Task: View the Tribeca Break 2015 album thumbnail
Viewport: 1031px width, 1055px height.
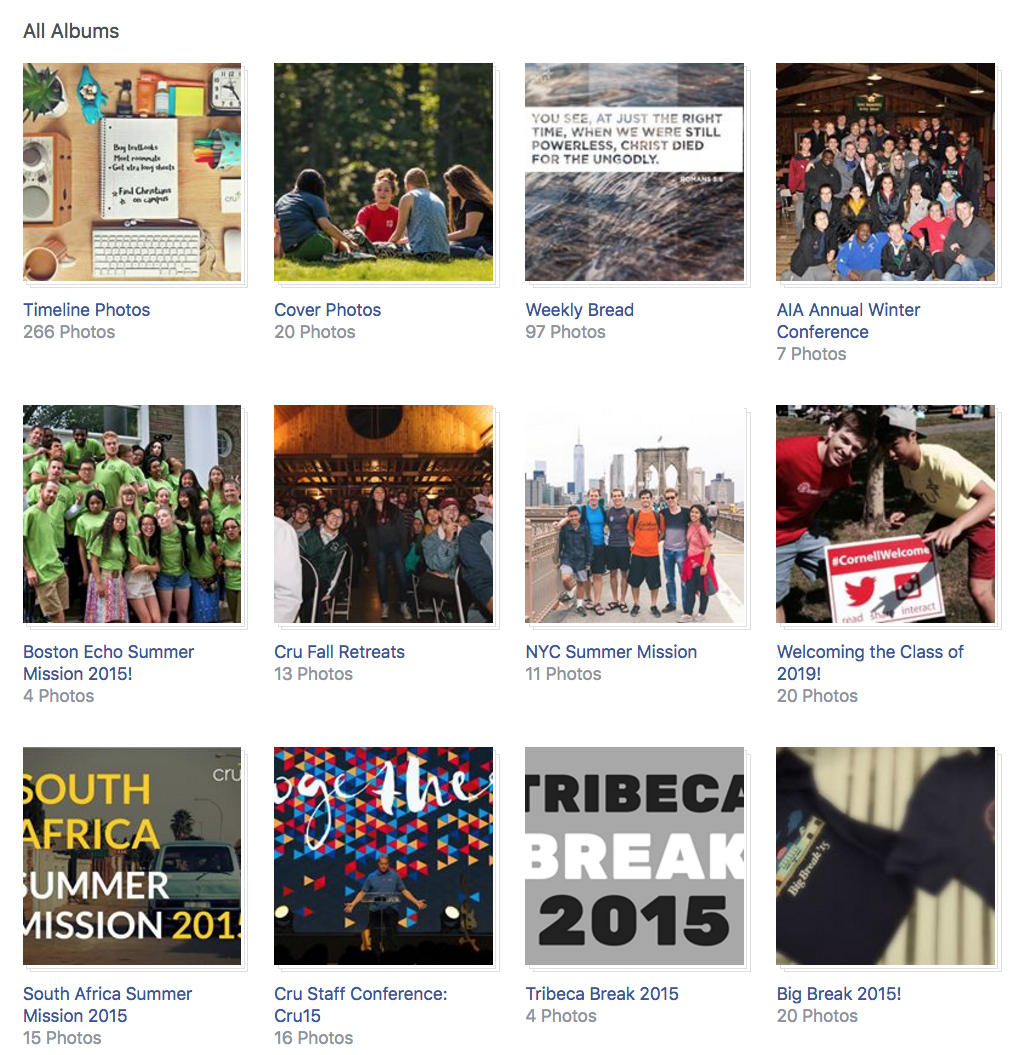Action: (x=634, y=856)
